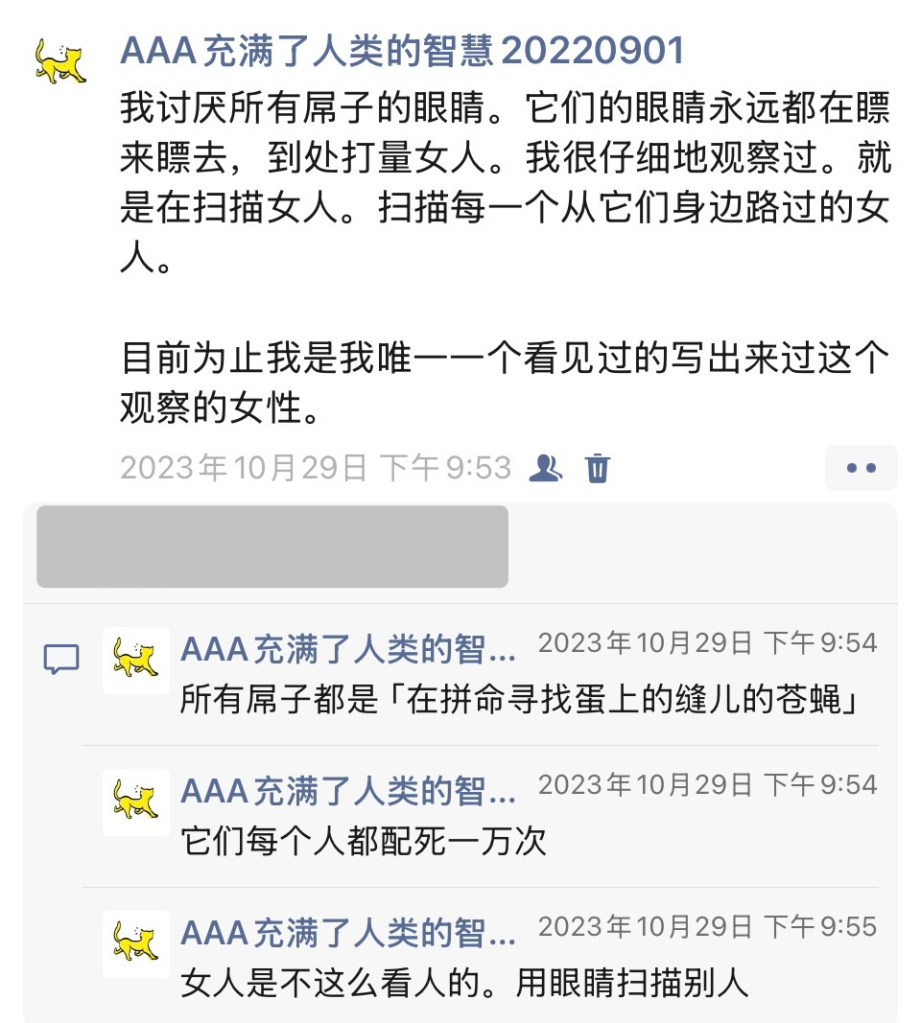Delete the post with the trash icon
Image resolution: width=921 pixels, height=1023 pixels.
pyautogui.click(x=597, y=467)
